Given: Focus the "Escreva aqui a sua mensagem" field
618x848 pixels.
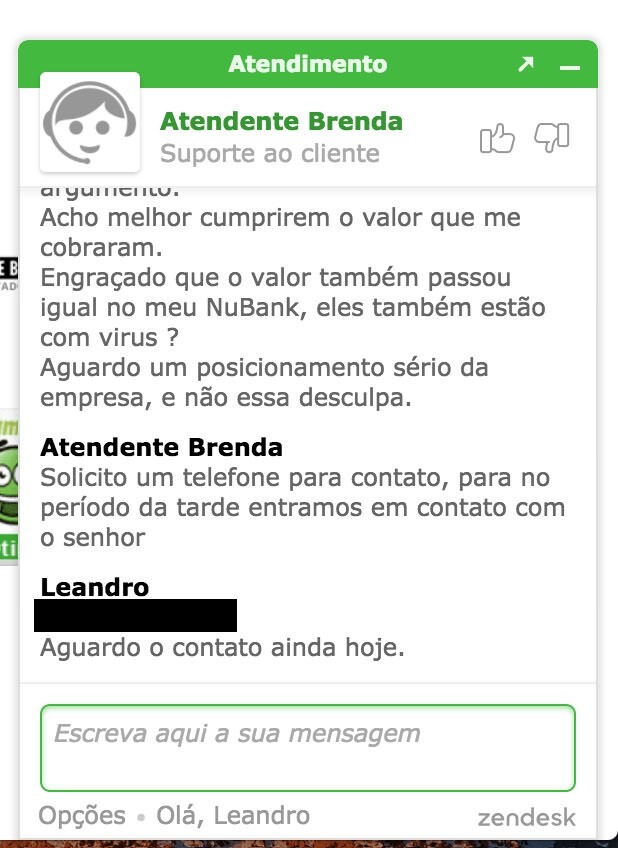Looking at the screenshot, I should (x=308, y=747).
